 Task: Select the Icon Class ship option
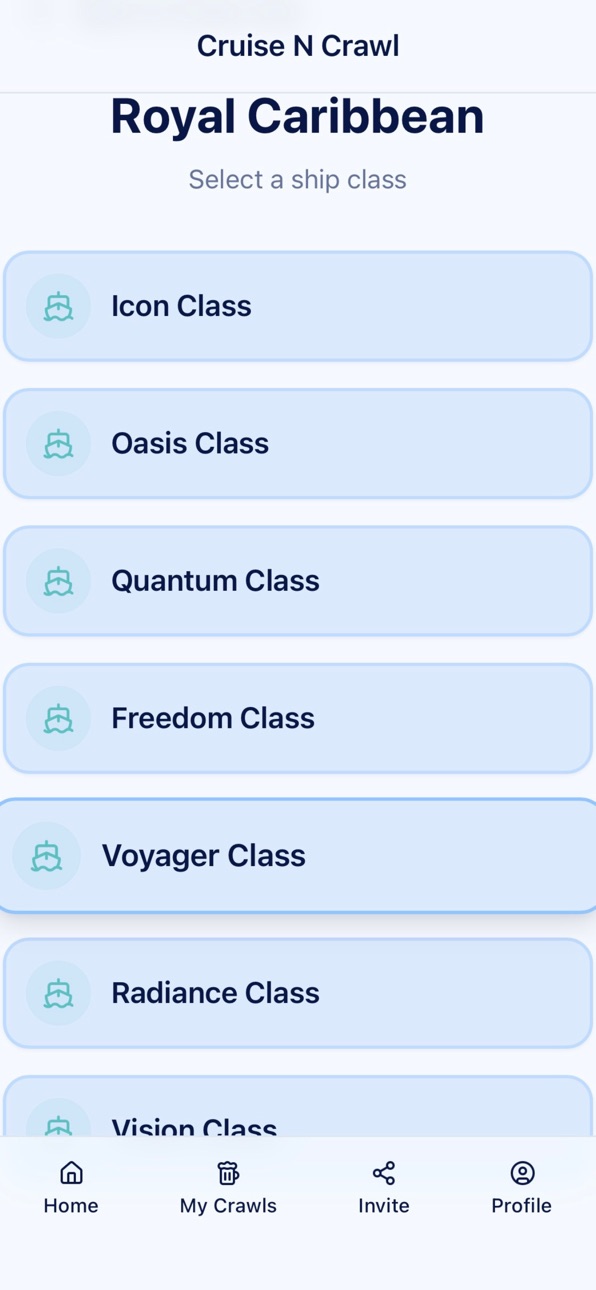(x=298, y=306)
